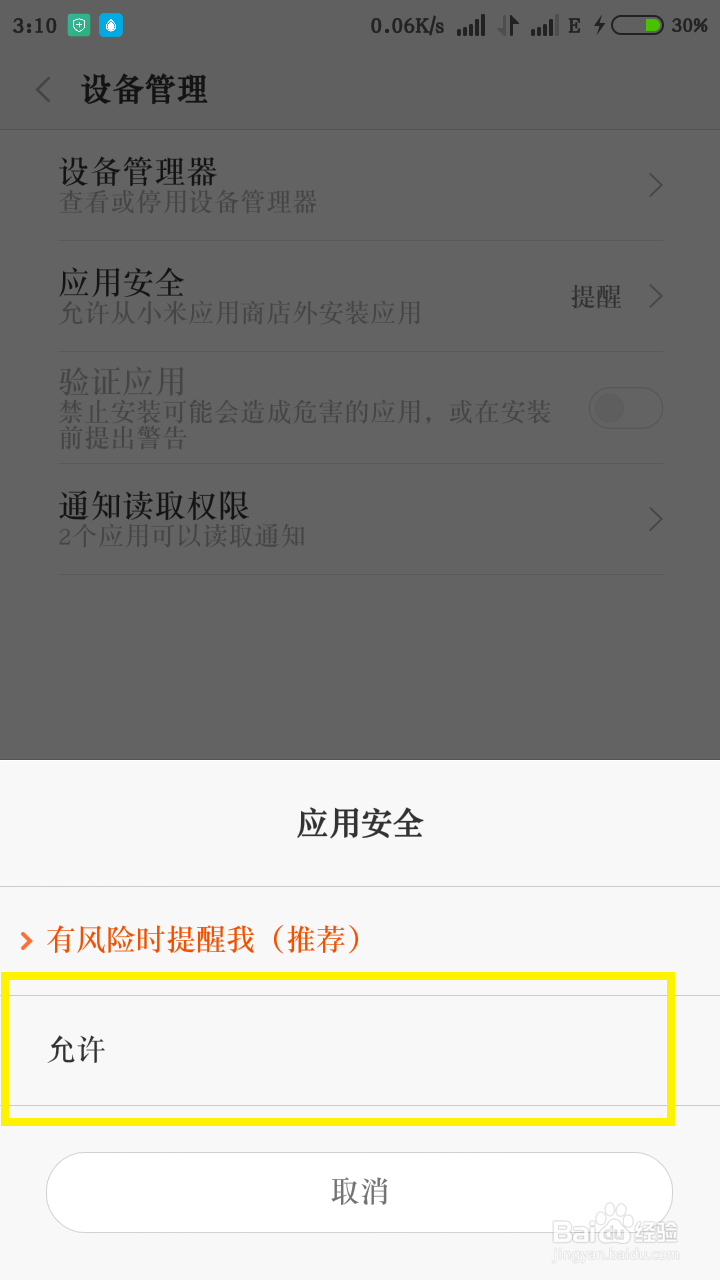Tap the E mobile data type icon
Viewport: 720px width, 1280px height.
pyautogui.click(x=574, y=25)
